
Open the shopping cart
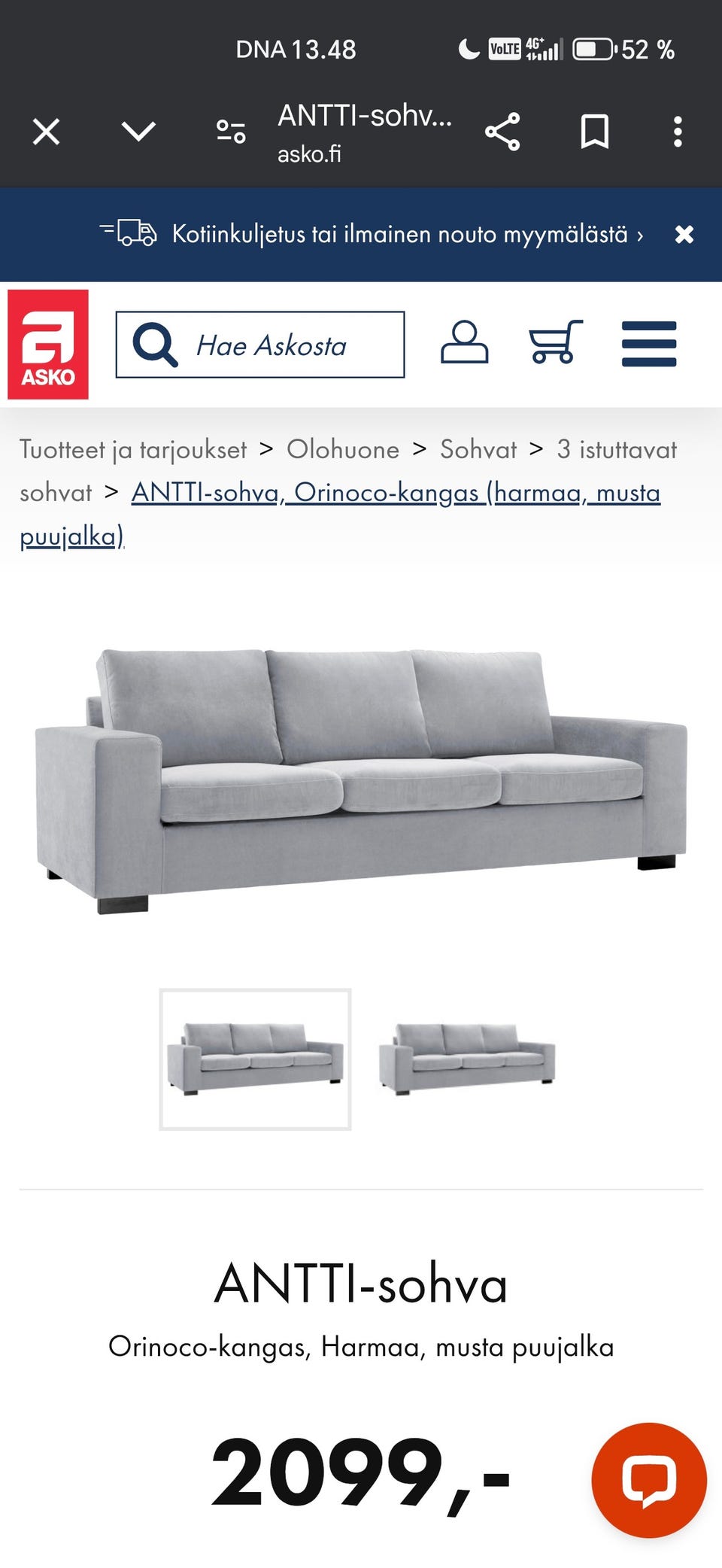556,343
